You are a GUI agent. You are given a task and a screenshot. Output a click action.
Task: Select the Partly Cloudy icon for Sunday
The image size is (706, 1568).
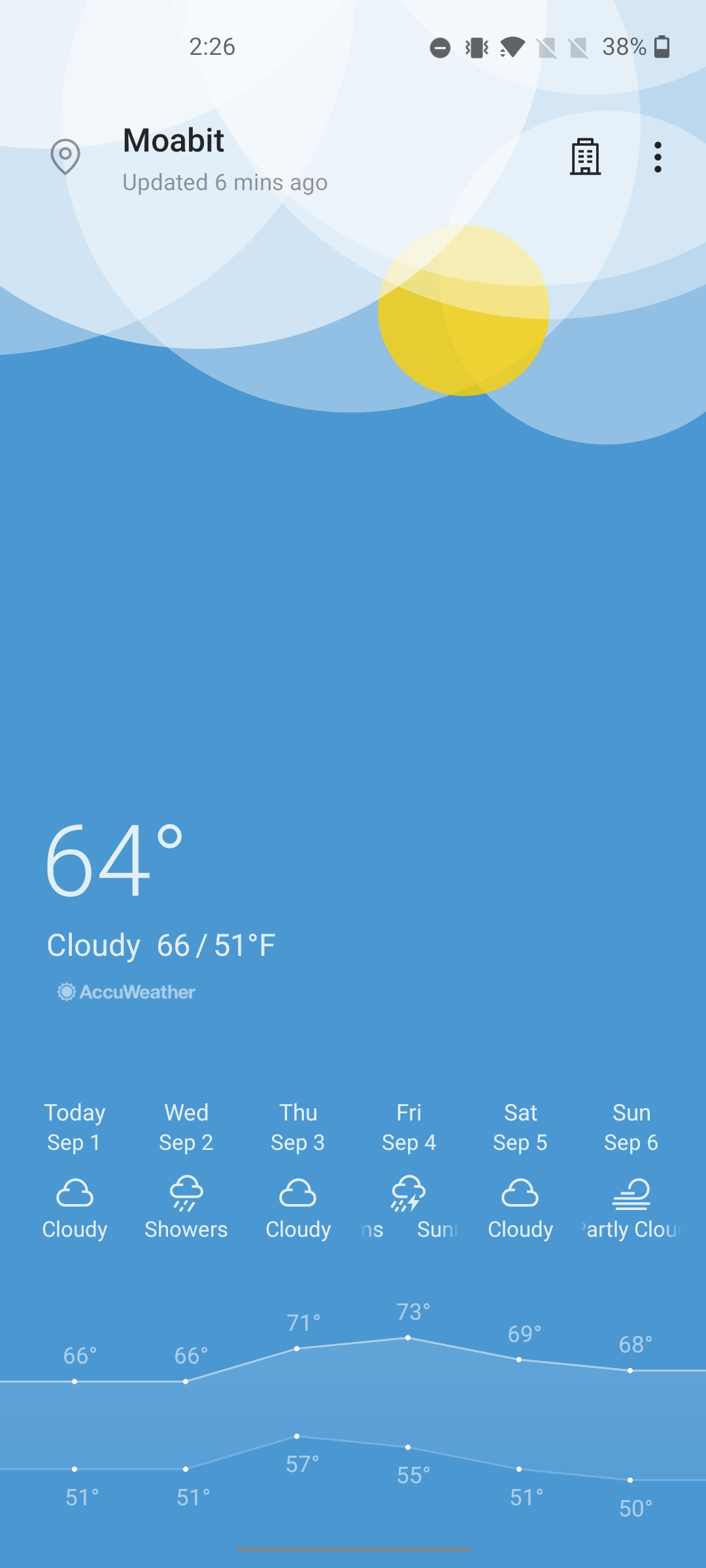(x=631, y=1193)
